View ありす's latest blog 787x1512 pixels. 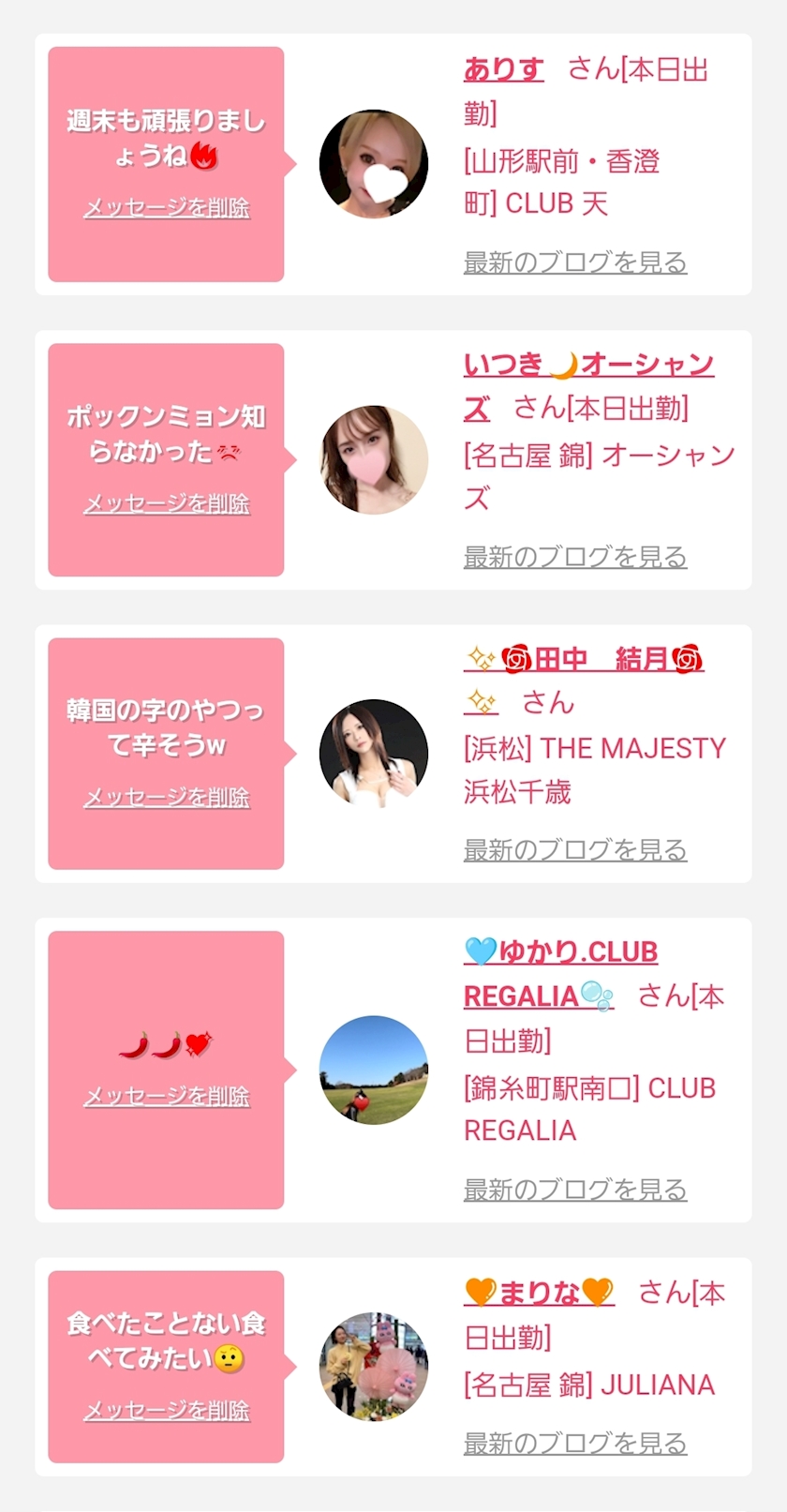[x=575, y=262]
